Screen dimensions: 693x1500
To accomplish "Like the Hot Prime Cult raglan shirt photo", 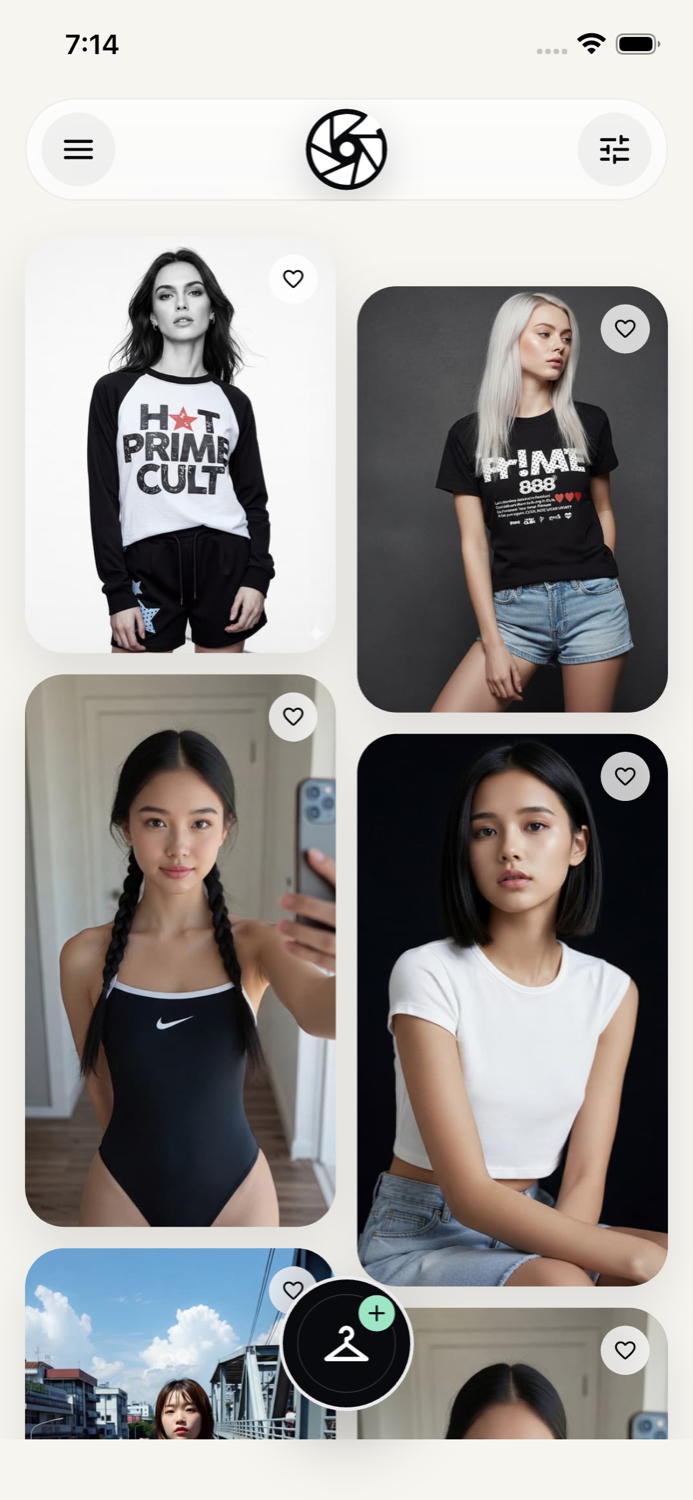I will point(293,279).
